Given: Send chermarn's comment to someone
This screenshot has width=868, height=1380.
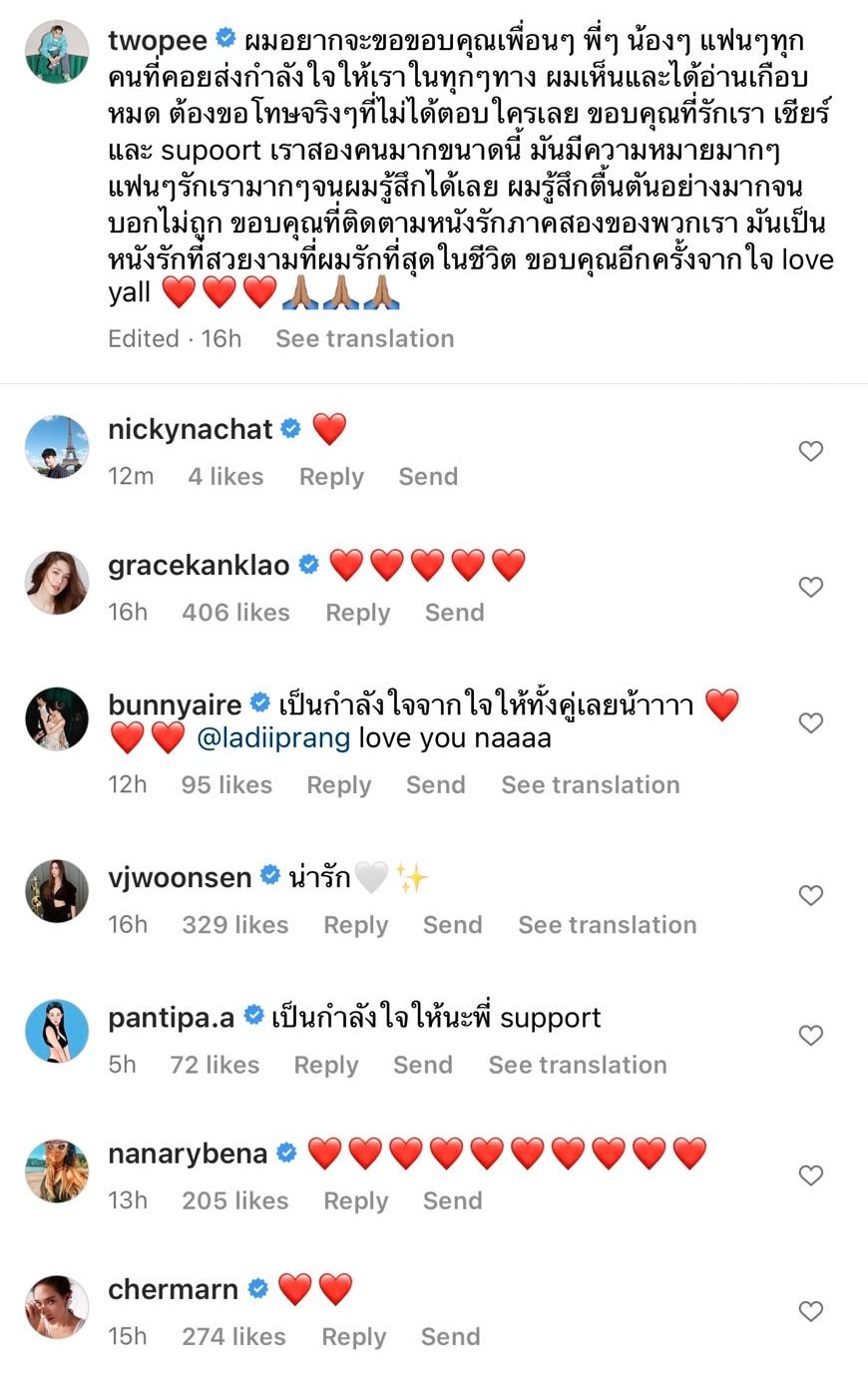Looking at the screenshot, I should click(450, 1336).
